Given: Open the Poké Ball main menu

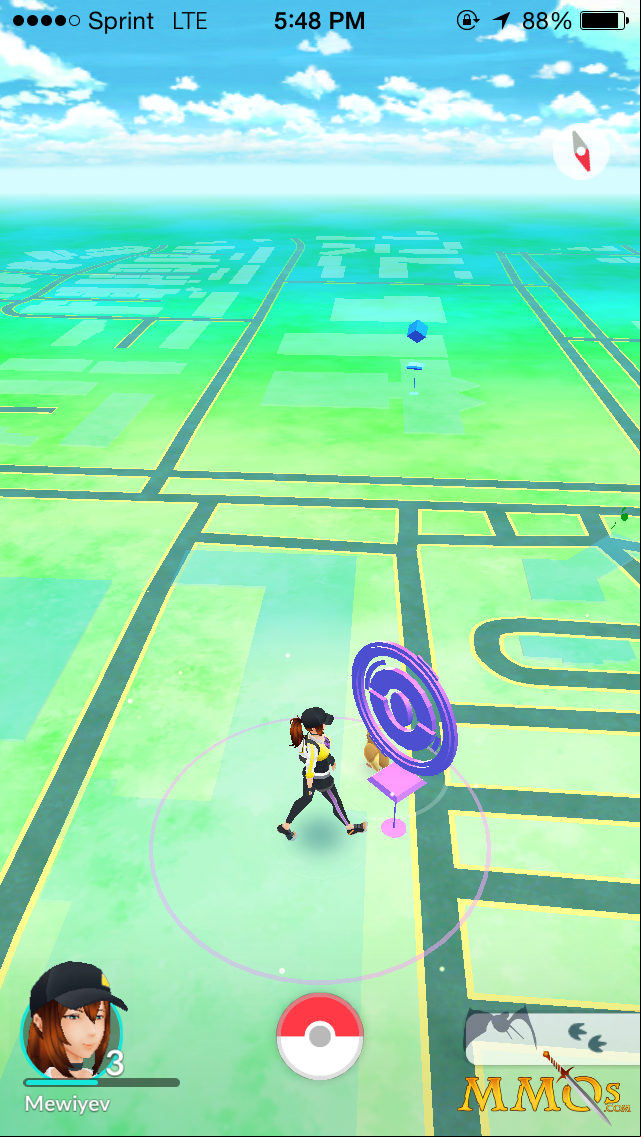Looking at the screenshot, I should point(320,1037).
